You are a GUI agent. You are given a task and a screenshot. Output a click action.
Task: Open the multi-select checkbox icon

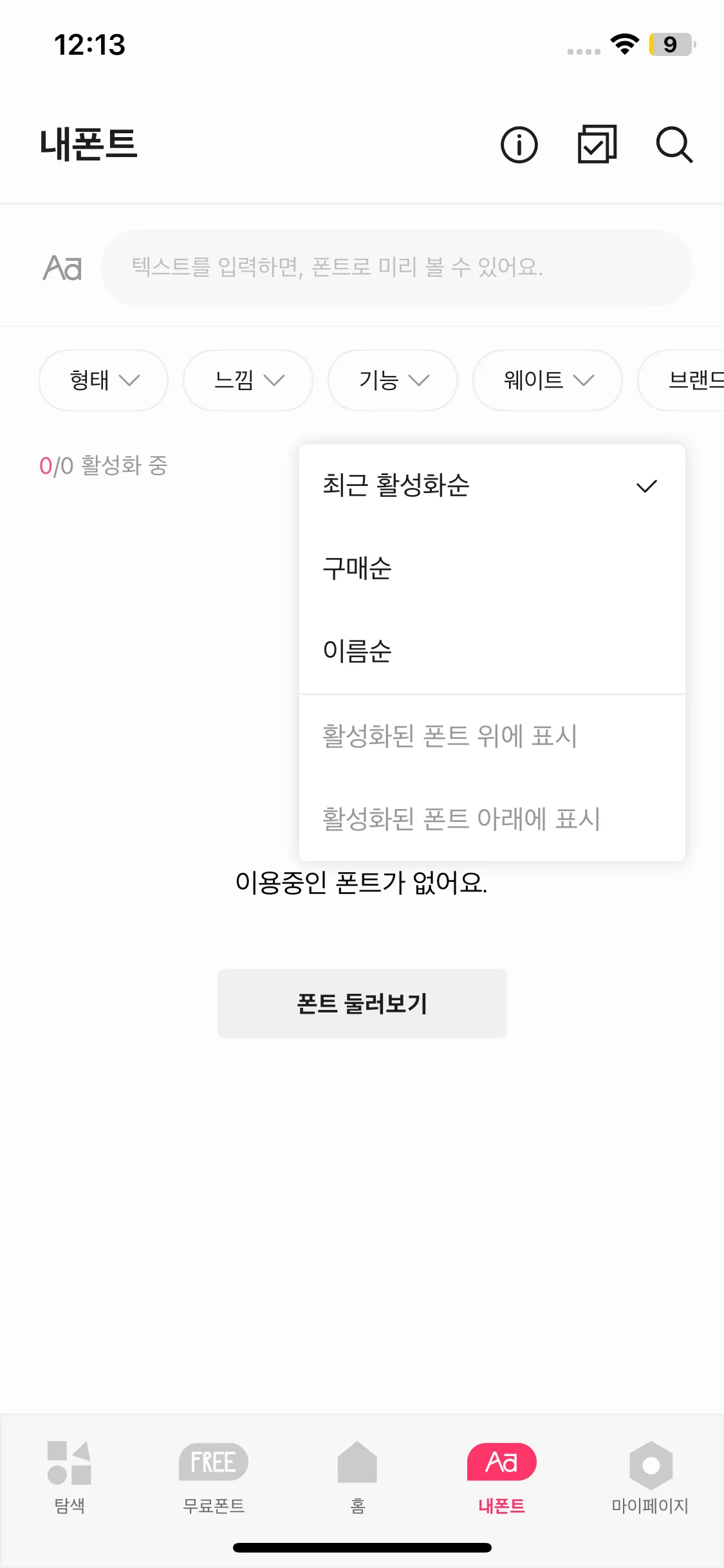tap(597, 145)
